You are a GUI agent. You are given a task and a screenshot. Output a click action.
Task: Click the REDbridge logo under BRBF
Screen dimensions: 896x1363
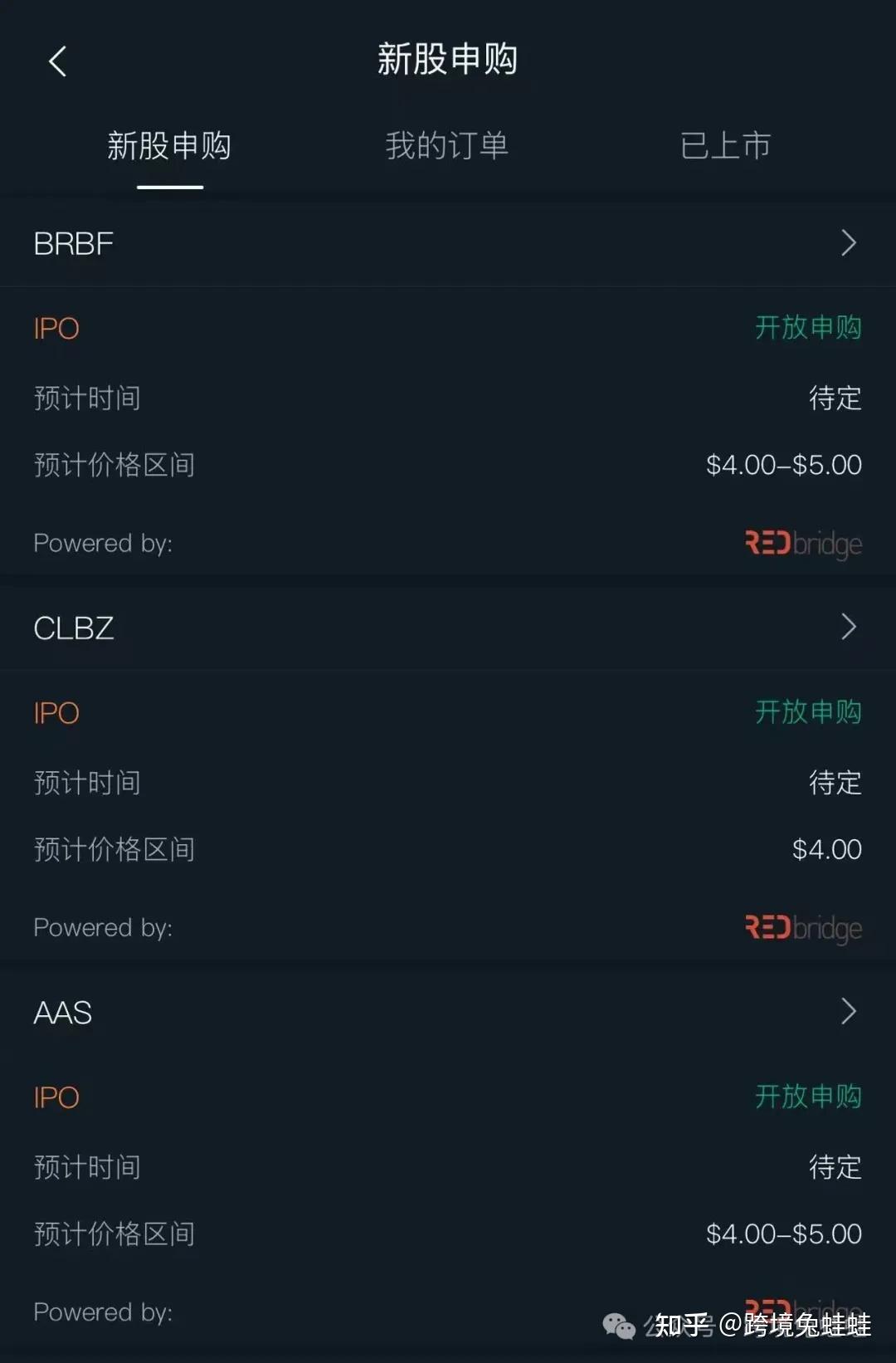[801, 544]
